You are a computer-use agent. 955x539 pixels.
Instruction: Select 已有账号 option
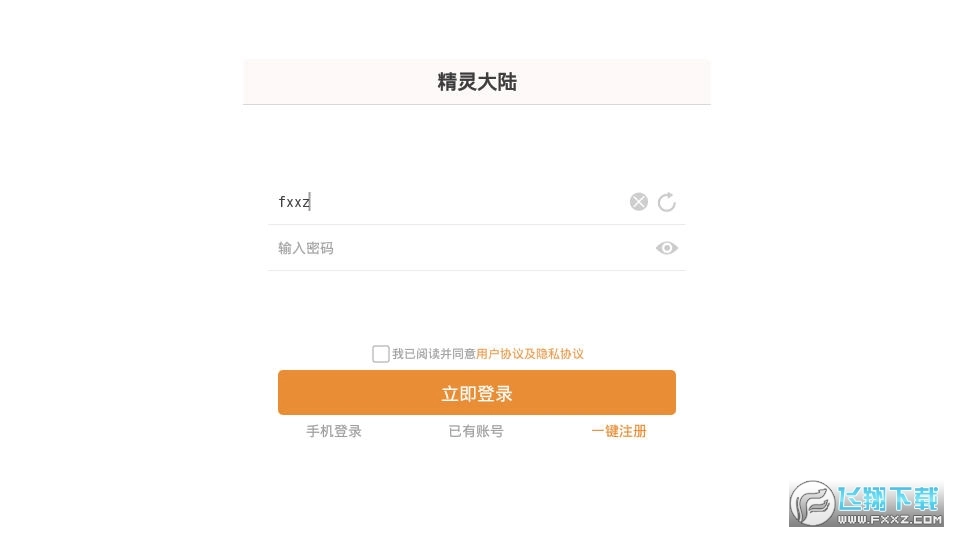pos(476,431)
